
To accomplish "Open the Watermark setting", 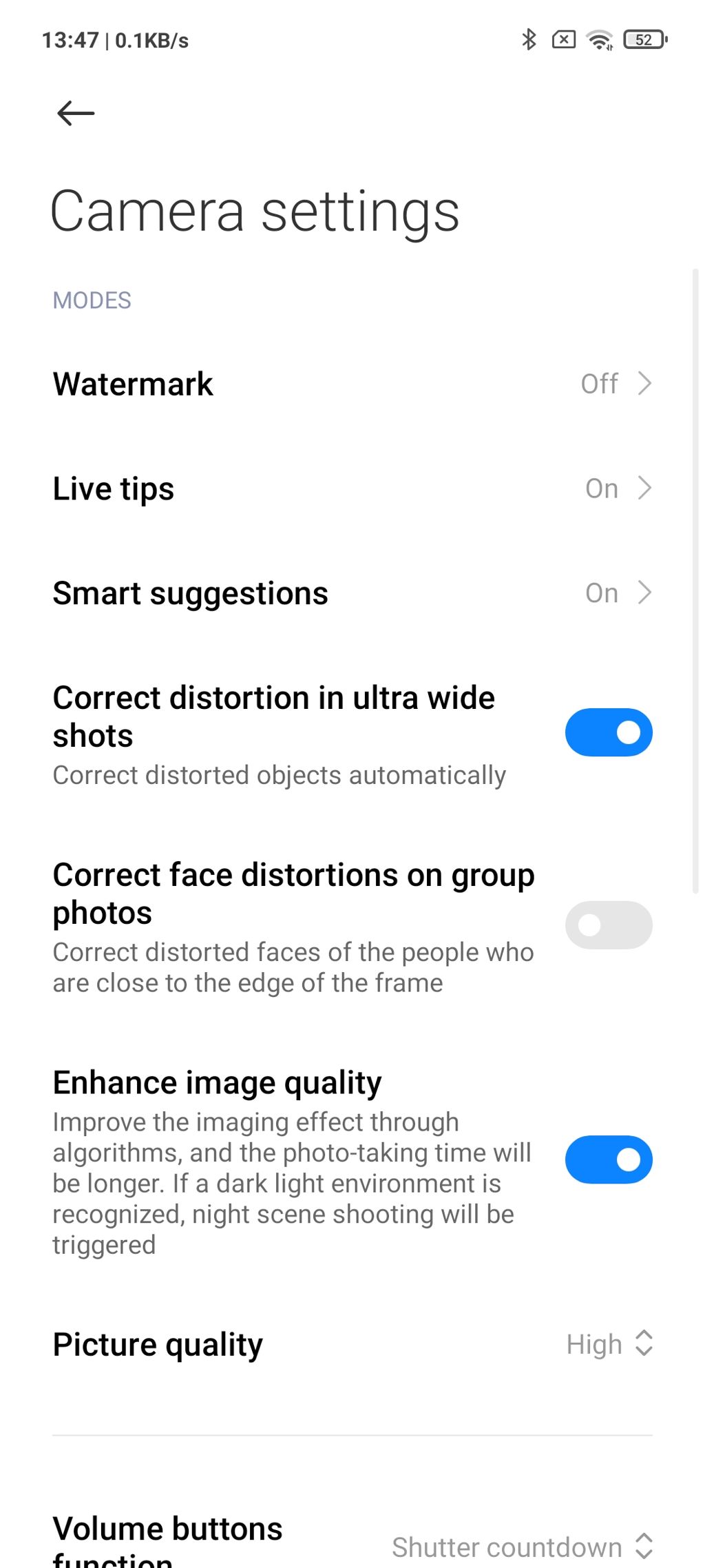I will coord(351,384).
